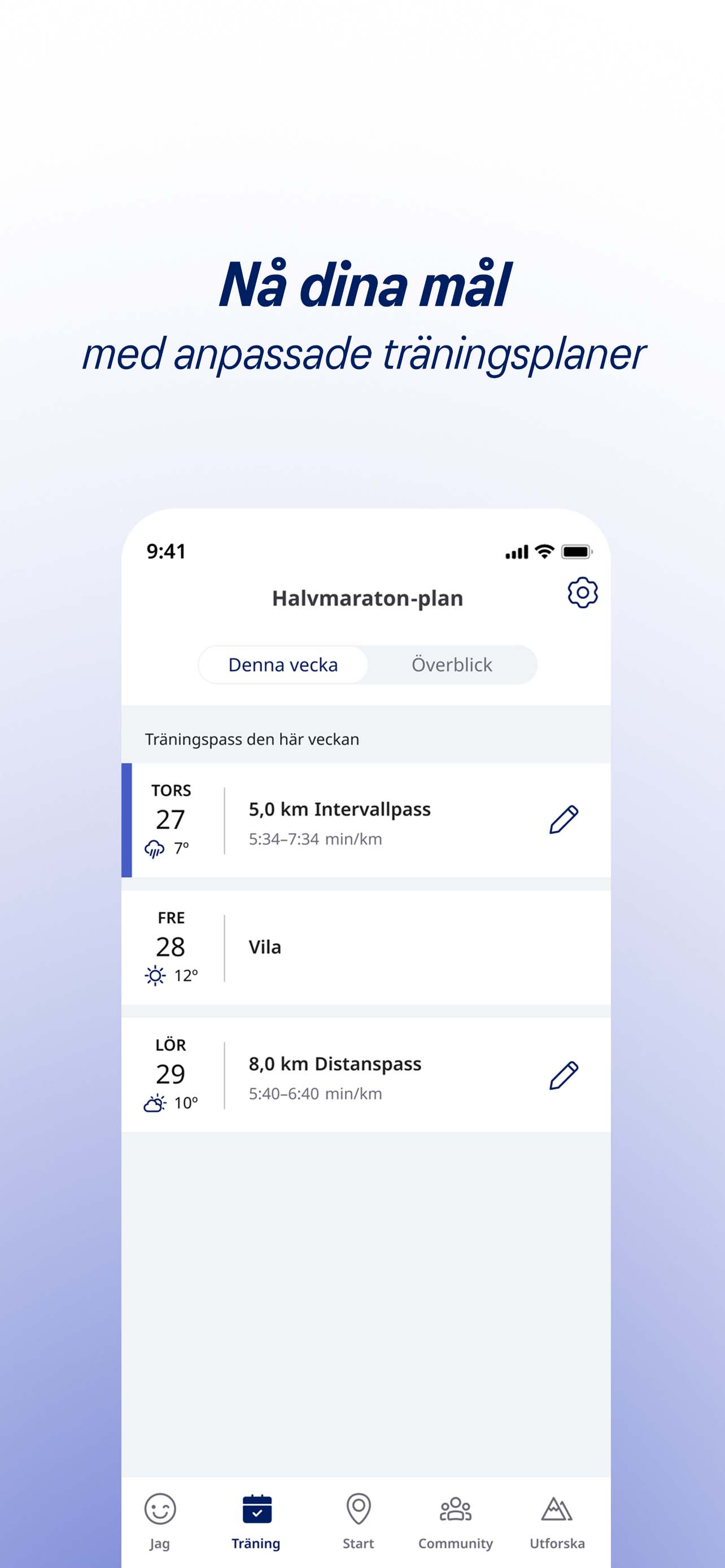Switch to Denna vecka view
The image size is (725, 1568).
[x=282, y=665]
